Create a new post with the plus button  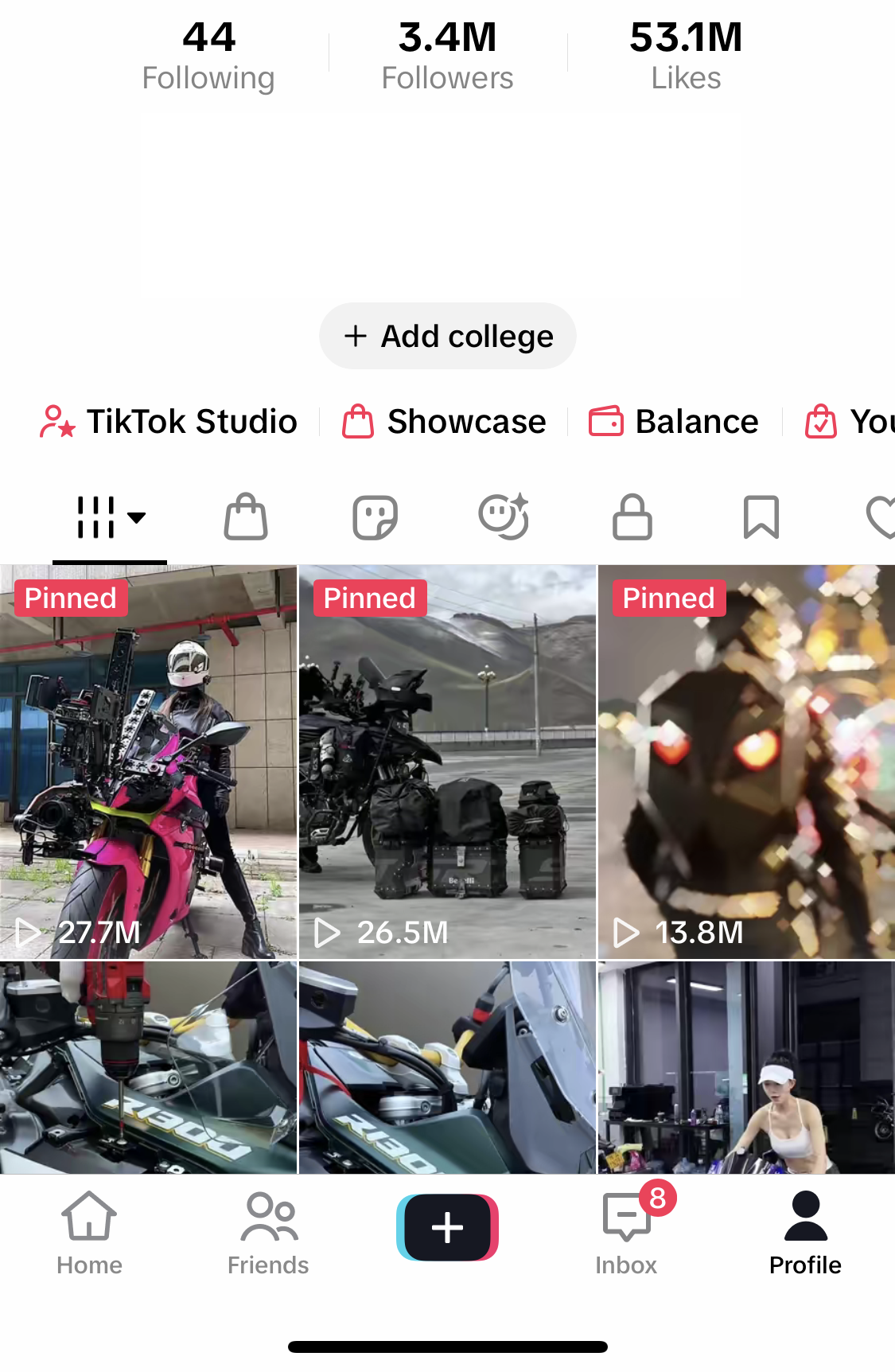click(447, 1227)
